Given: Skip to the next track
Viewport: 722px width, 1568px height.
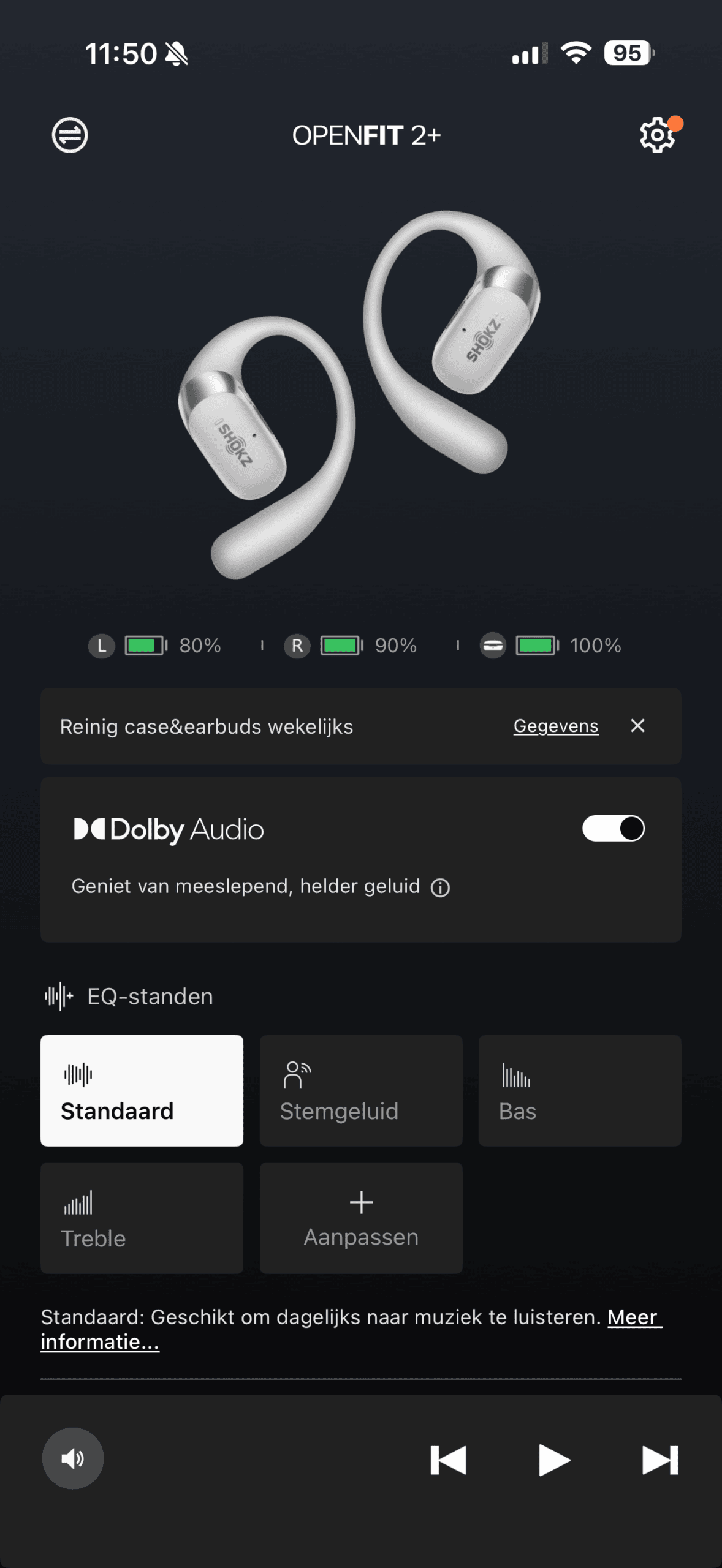Looking at the screenshot, I should tap(659, 1460).
